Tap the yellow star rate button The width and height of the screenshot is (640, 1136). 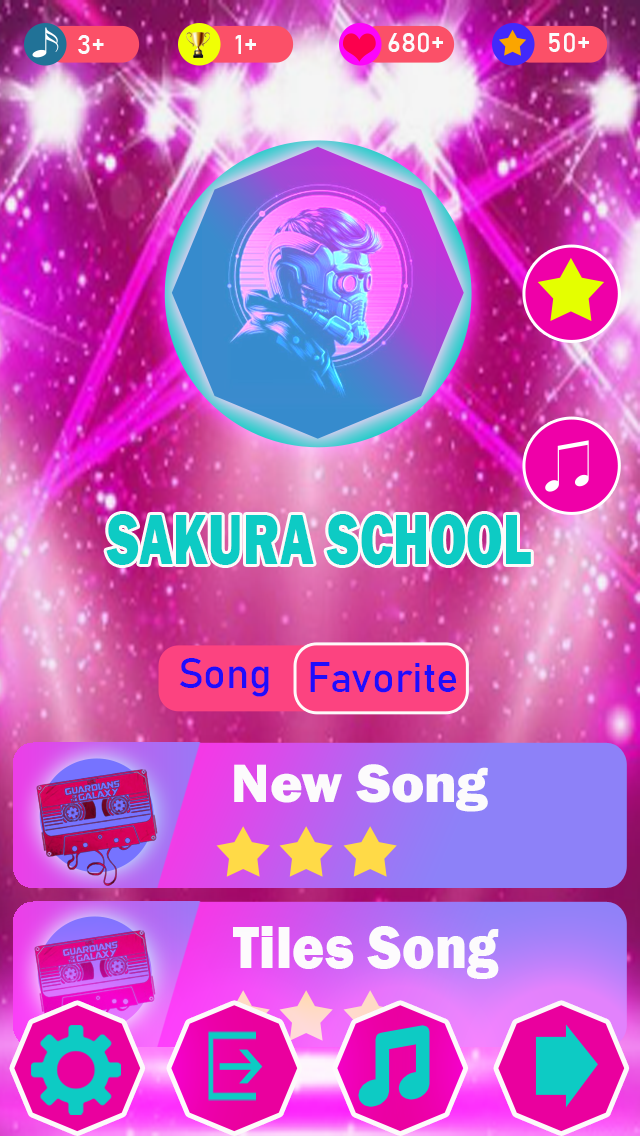coord(571,293)
